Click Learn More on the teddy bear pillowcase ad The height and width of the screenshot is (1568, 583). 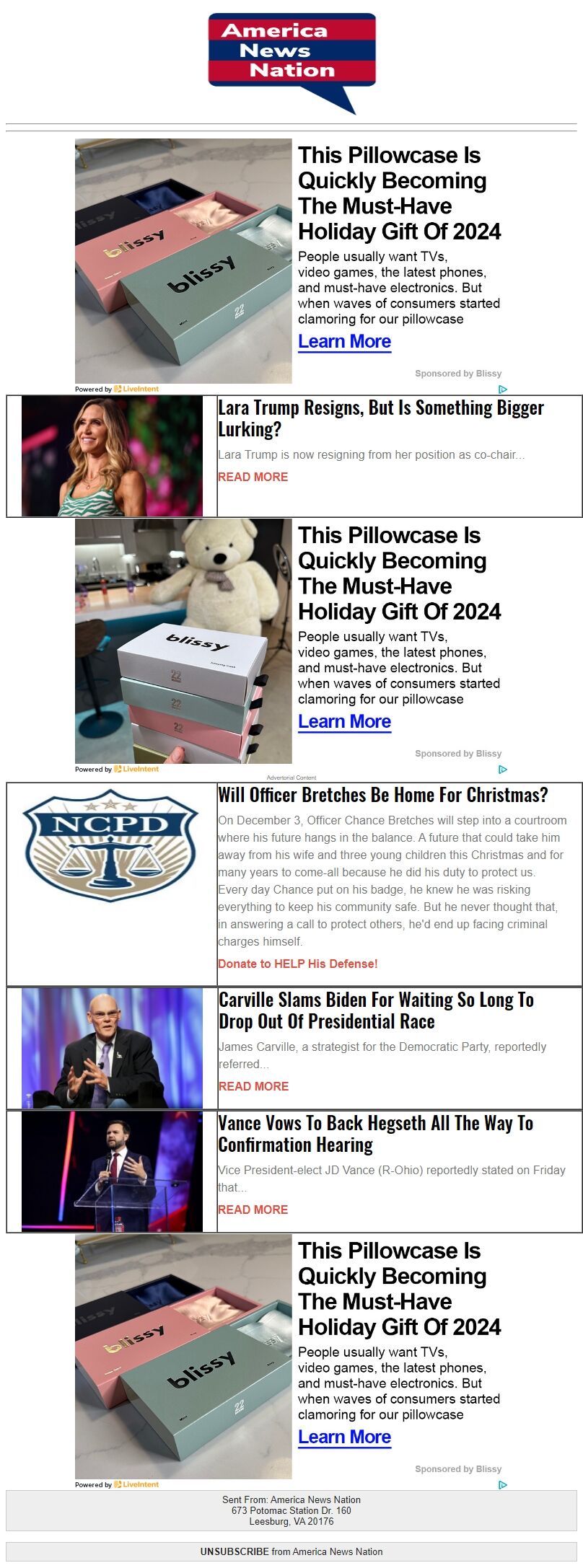coord(345,721)
